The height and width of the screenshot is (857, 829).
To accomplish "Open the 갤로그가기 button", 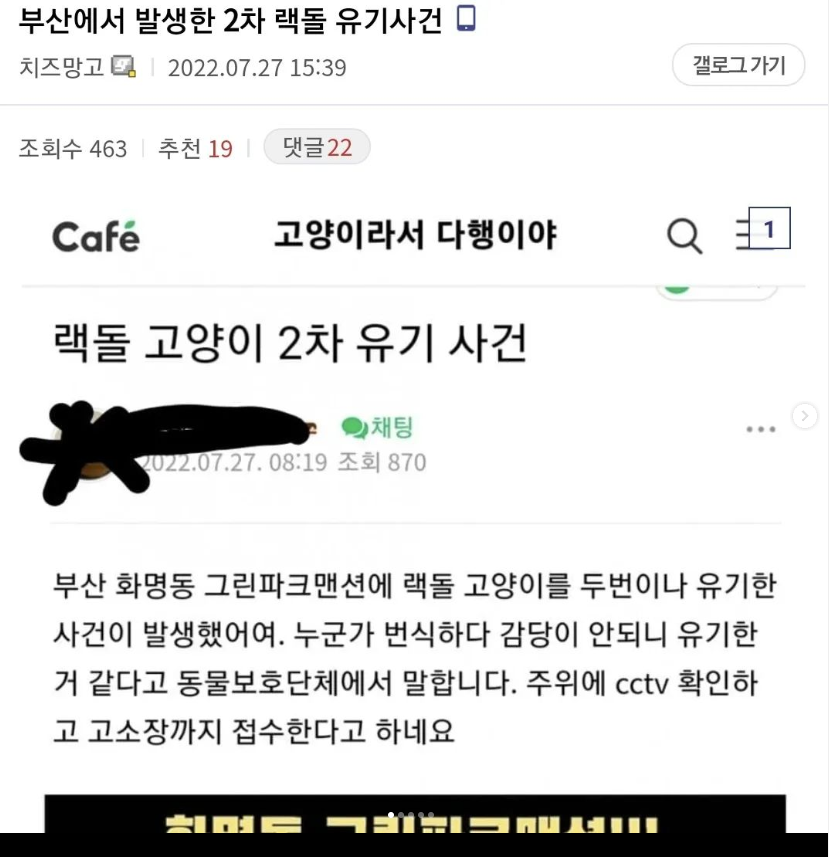I will coord(738,66).
